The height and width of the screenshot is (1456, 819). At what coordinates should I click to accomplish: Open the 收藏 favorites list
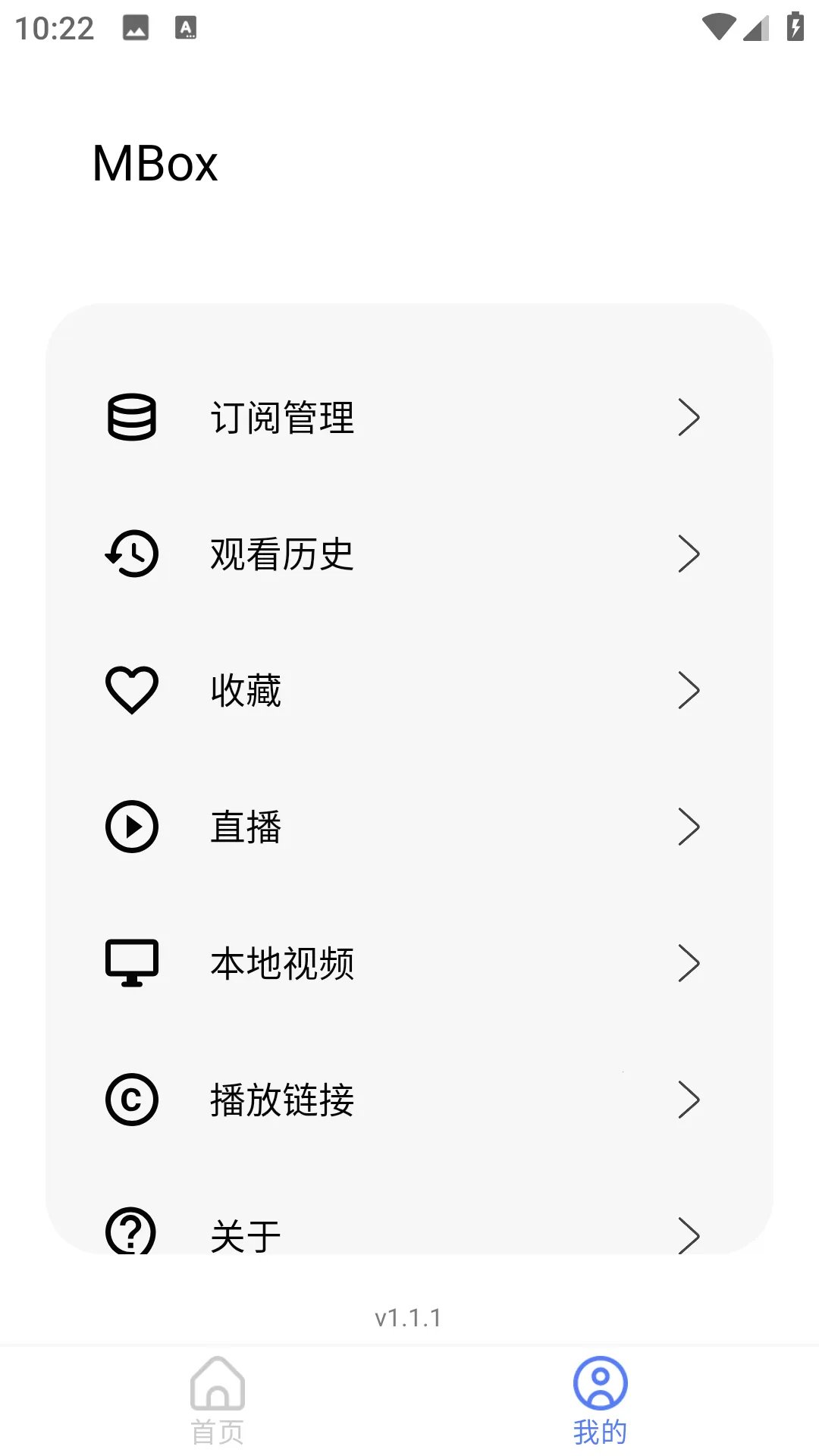pyautogui.click(x=409, y=690)
